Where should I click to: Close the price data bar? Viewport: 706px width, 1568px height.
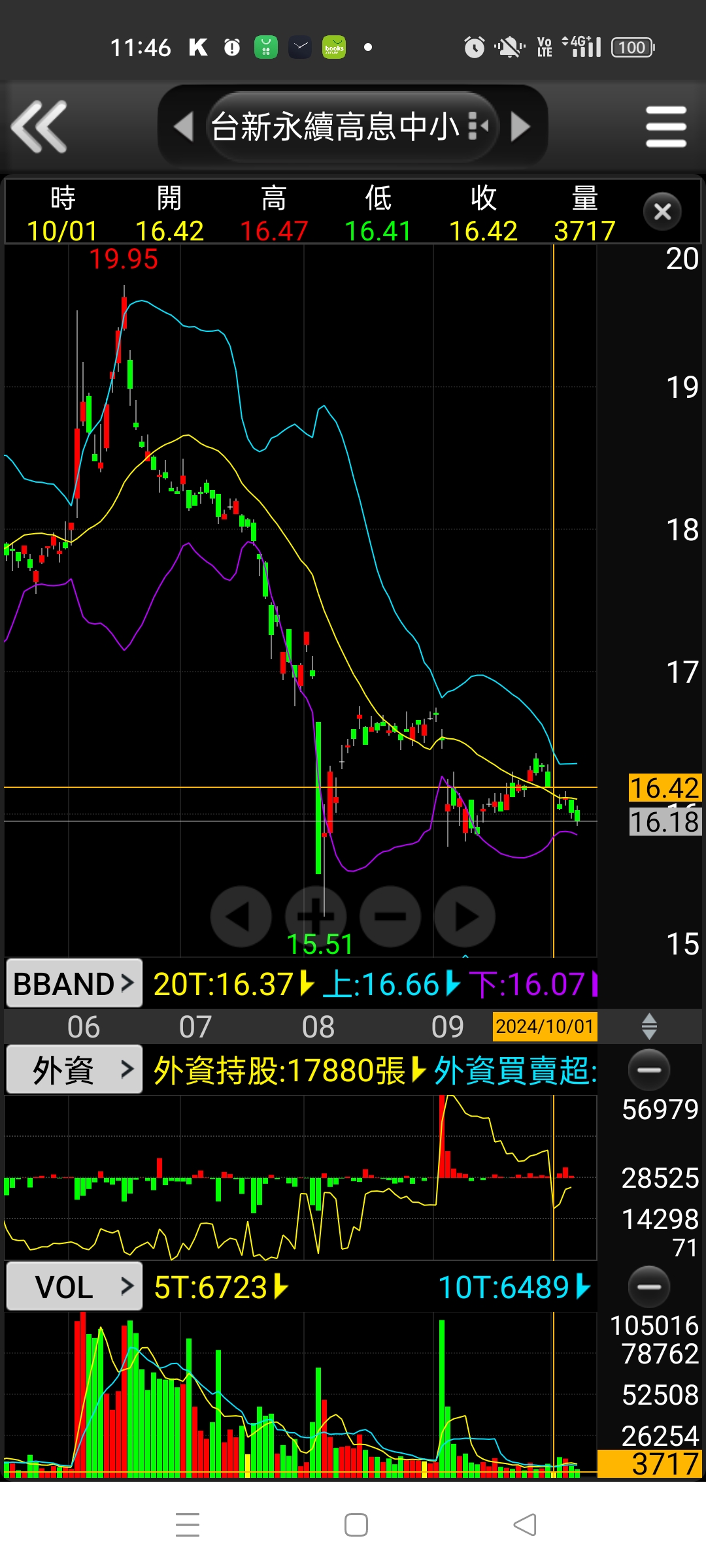pos(662,212)
